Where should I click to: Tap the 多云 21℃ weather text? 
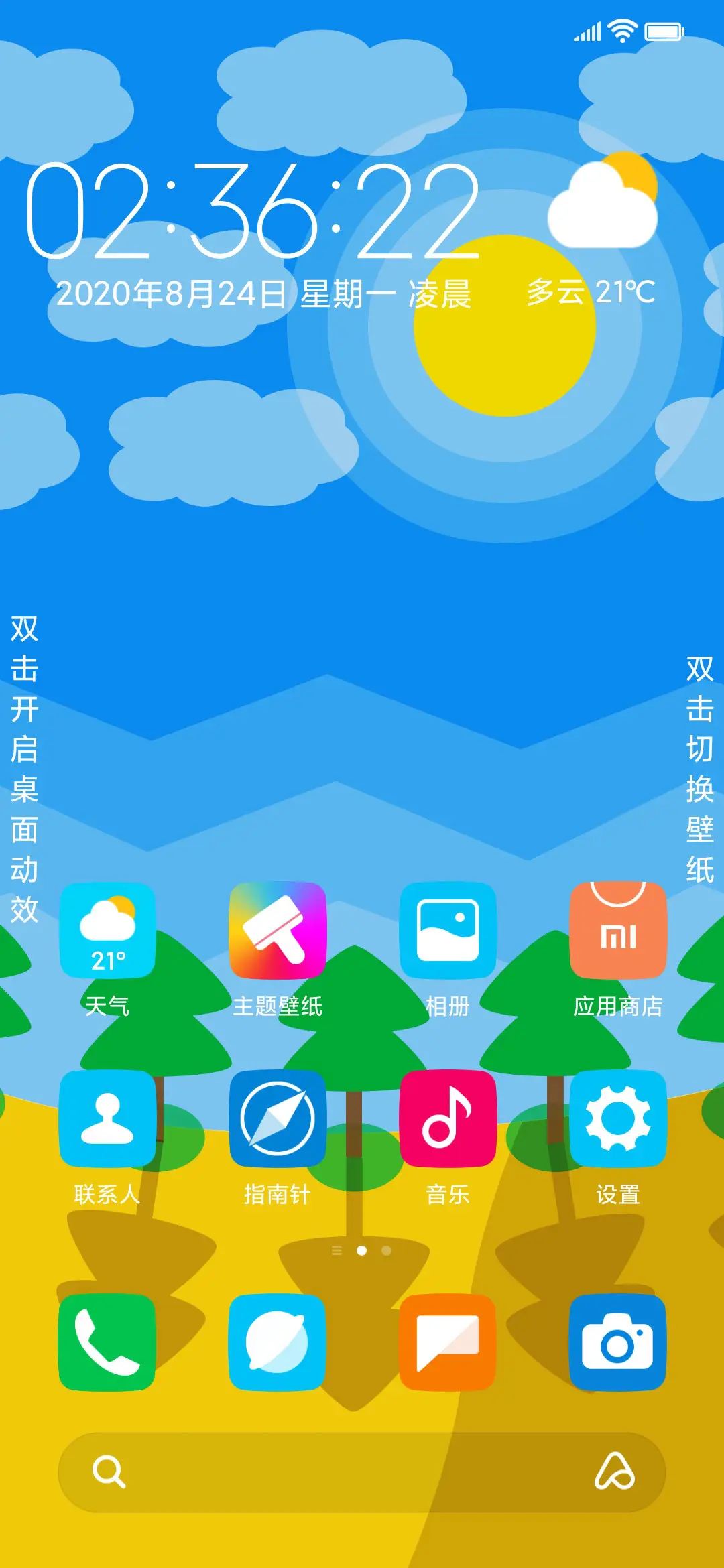click(x=590, y=291)
